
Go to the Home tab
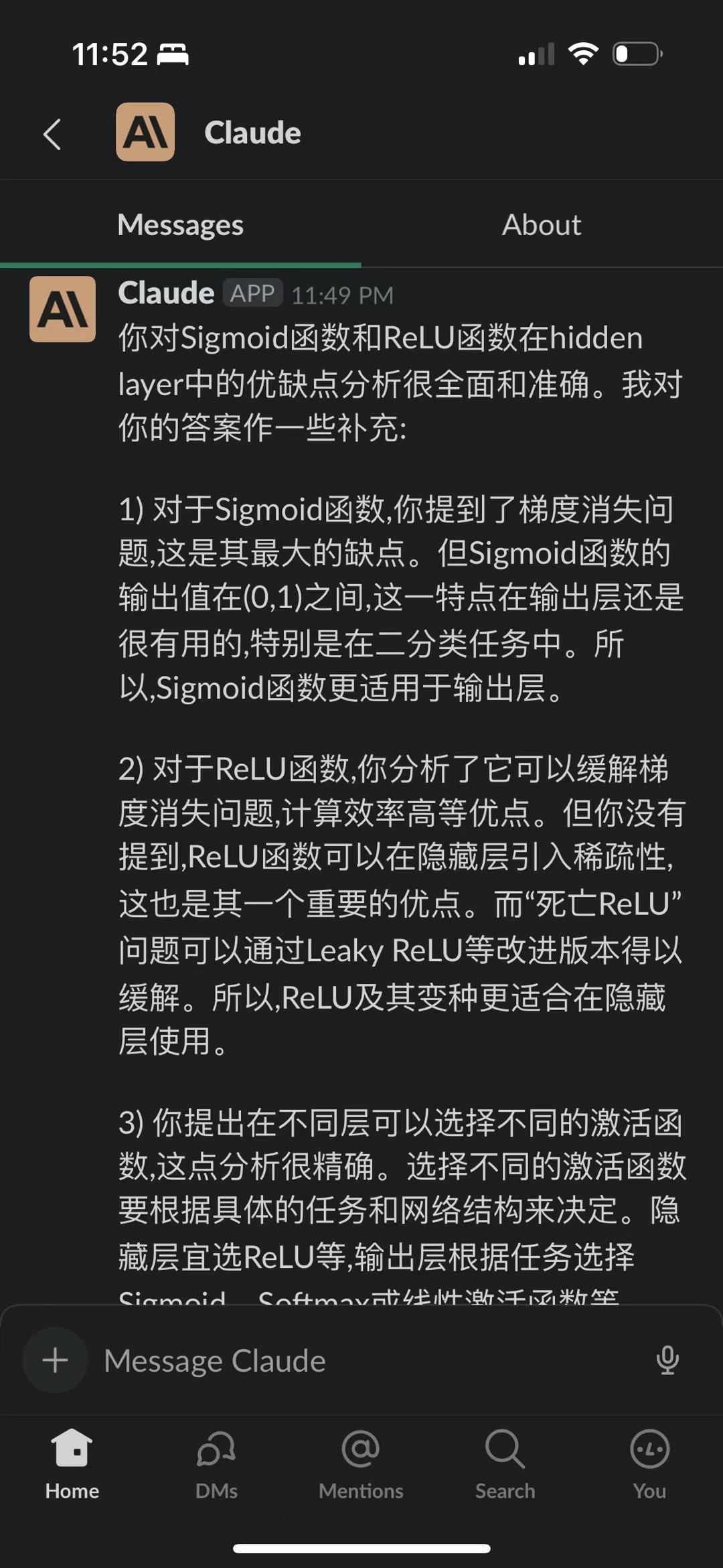[72, 1464]
